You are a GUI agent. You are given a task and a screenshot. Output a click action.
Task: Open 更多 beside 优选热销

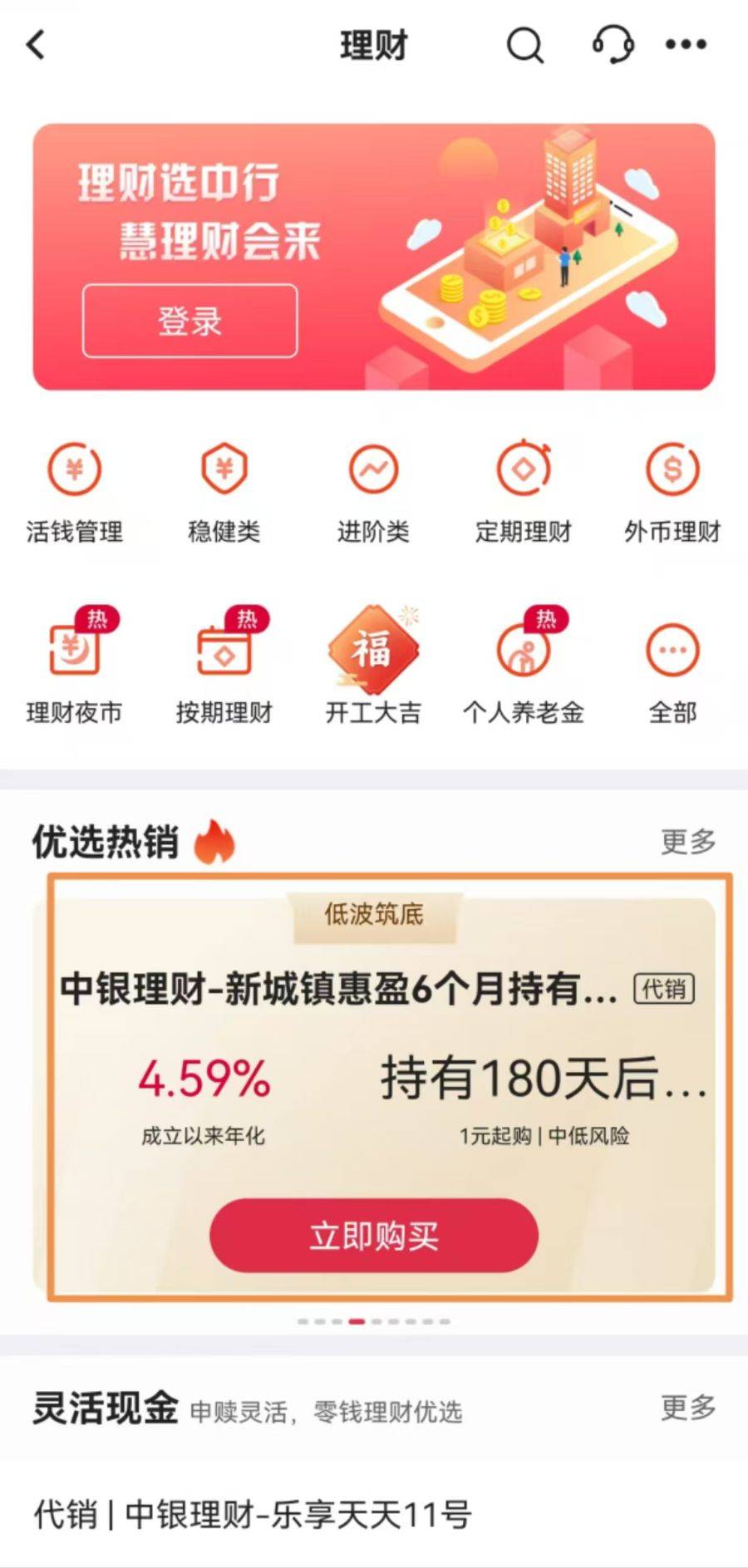coord(686,841)
